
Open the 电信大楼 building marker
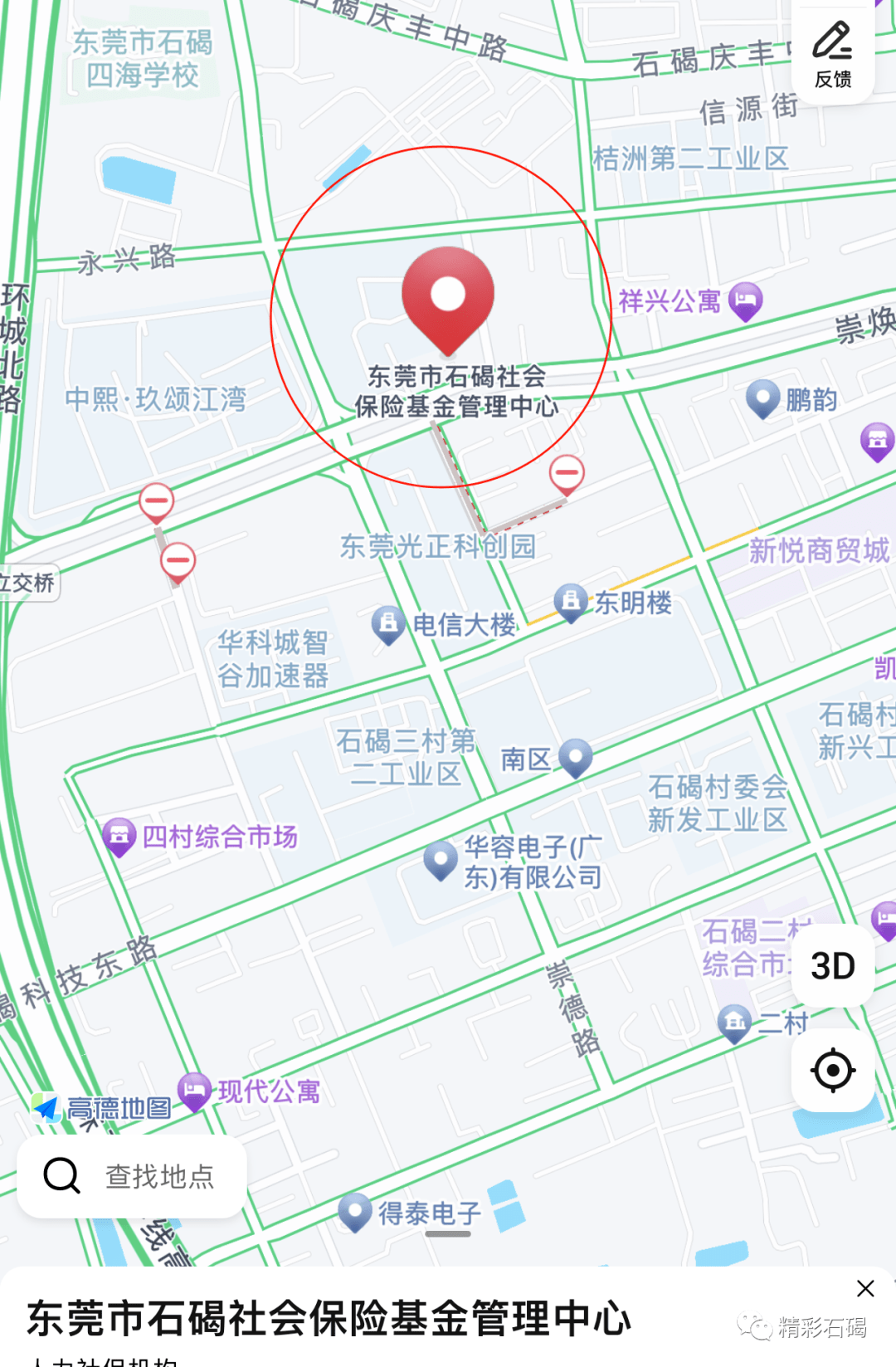388,622
